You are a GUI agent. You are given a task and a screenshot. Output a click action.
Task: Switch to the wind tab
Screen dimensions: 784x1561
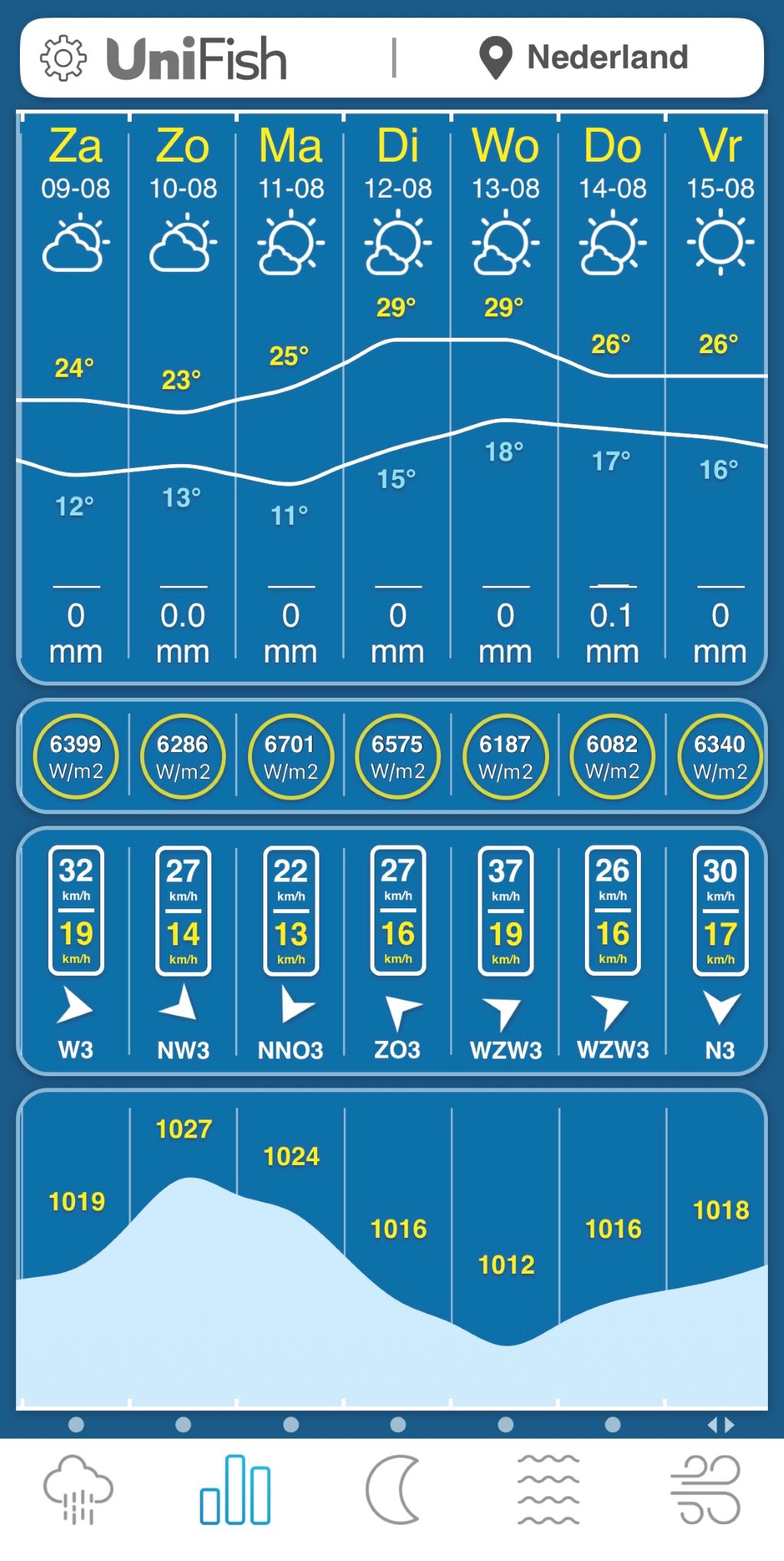click(705, 1491)
